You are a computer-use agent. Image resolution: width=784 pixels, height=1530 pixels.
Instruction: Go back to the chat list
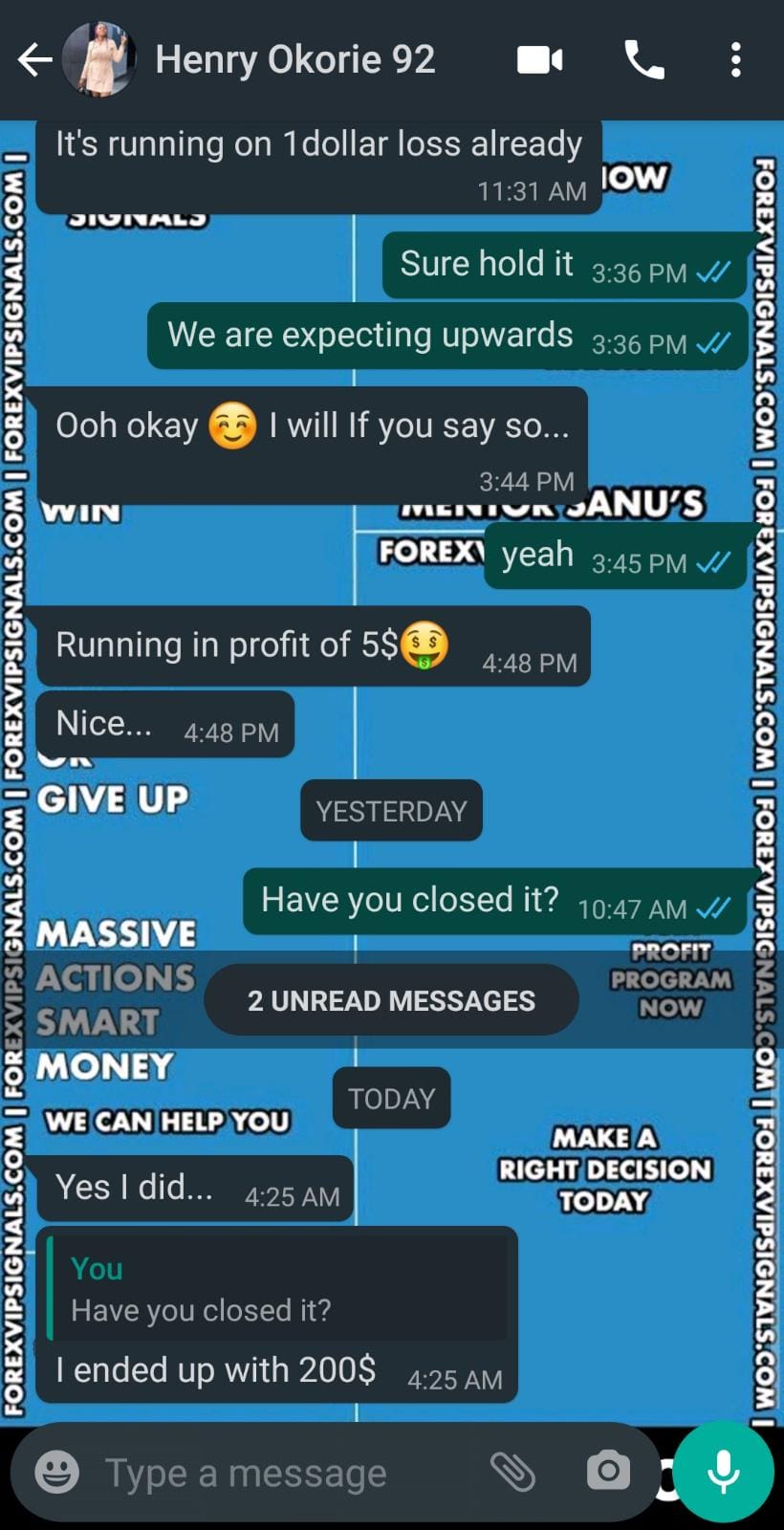pyautogui.click(x=34, y=60)
